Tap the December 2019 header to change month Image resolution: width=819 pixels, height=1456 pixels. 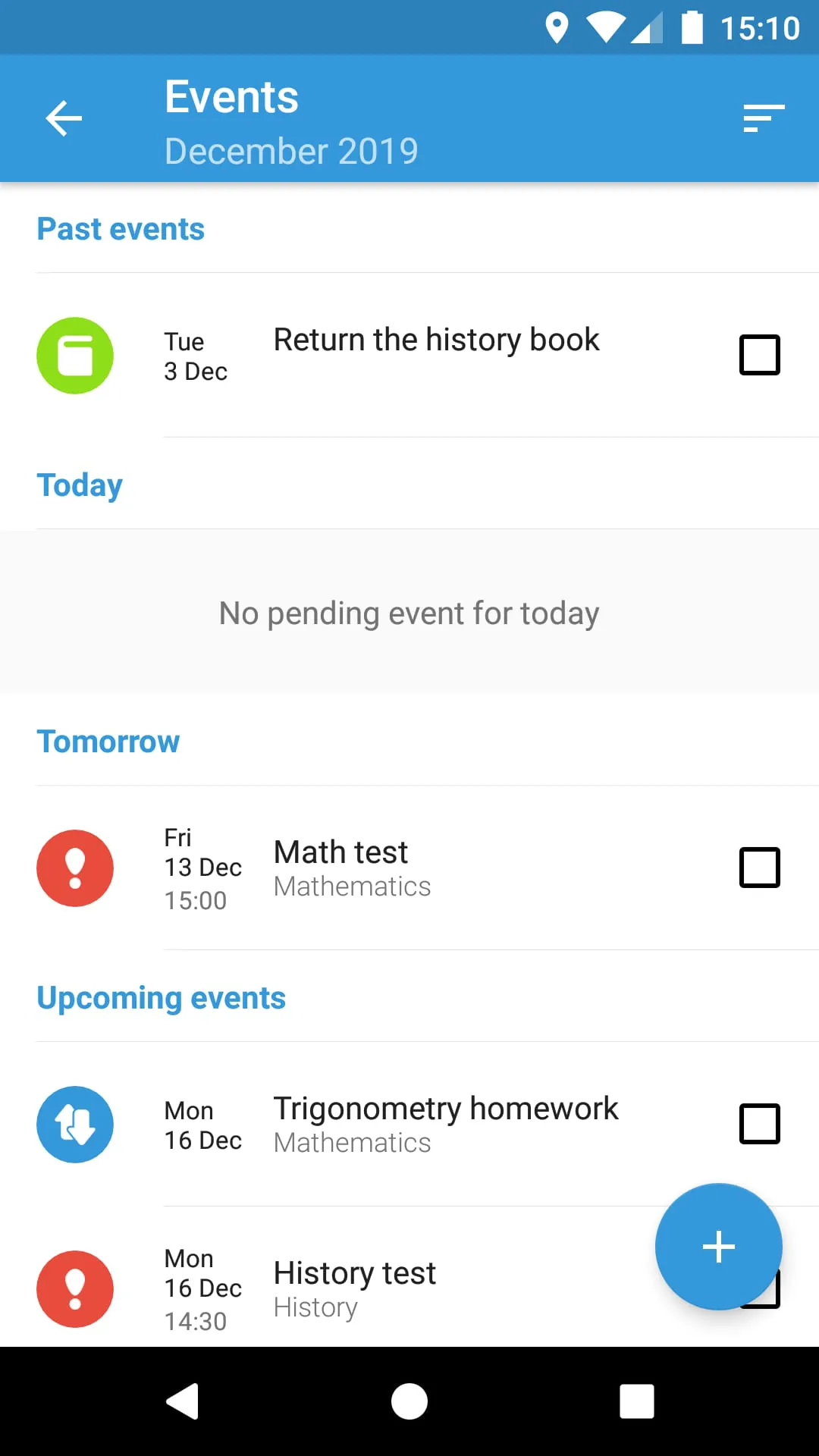(291, 149)
